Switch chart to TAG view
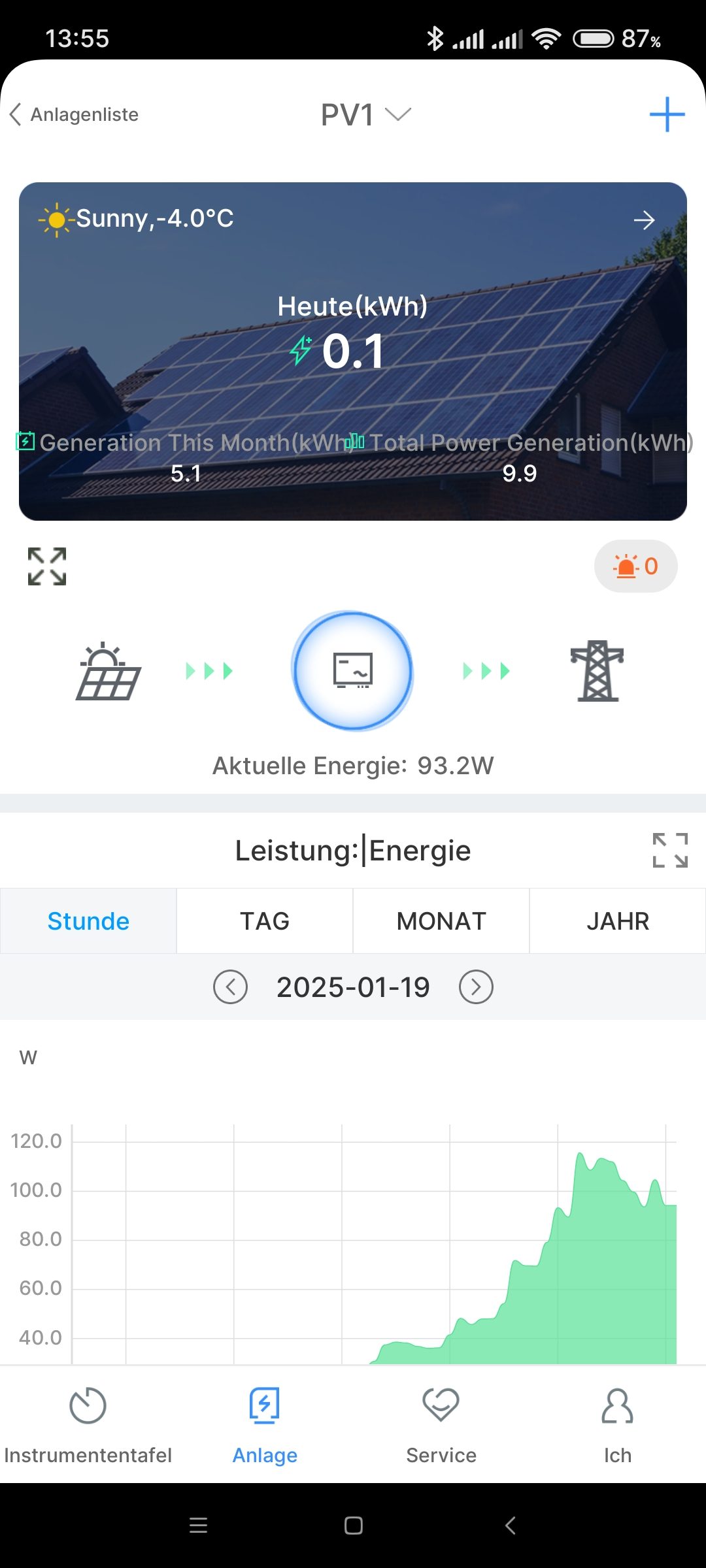This screenshot has height=1568, width=706. [x=265, y=921]
